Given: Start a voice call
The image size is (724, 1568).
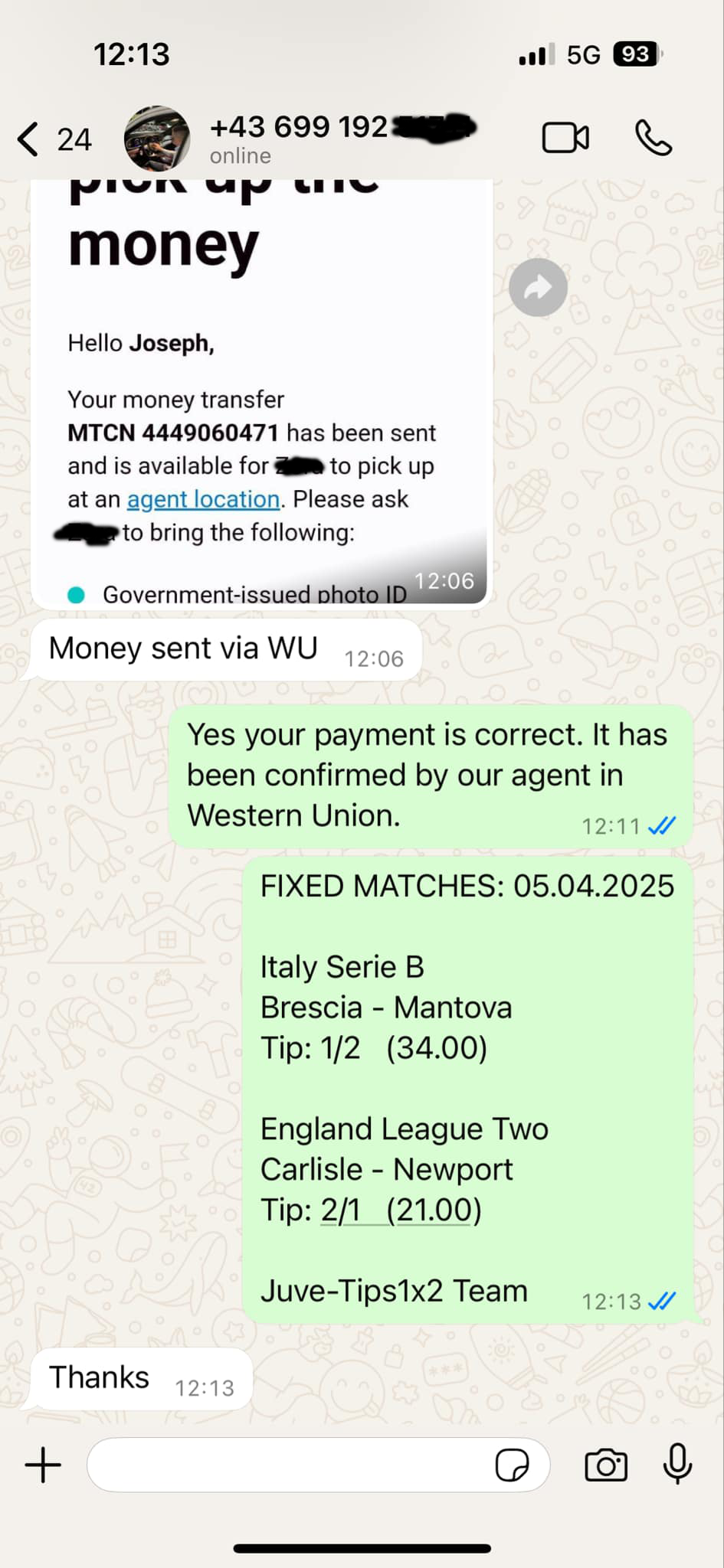Looking at the screenshot, I should [x=654, y=139].
